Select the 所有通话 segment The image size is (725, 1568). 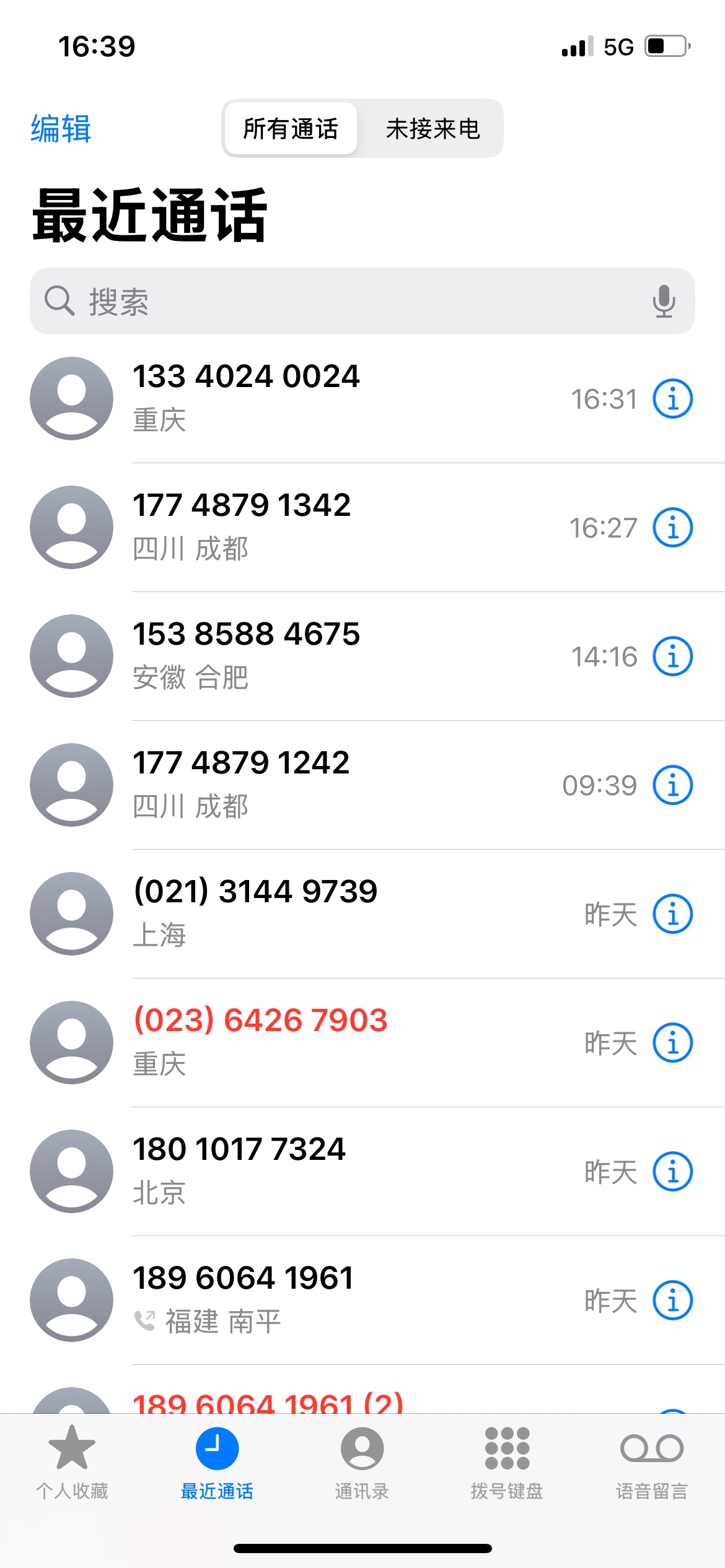pos(291,129)
